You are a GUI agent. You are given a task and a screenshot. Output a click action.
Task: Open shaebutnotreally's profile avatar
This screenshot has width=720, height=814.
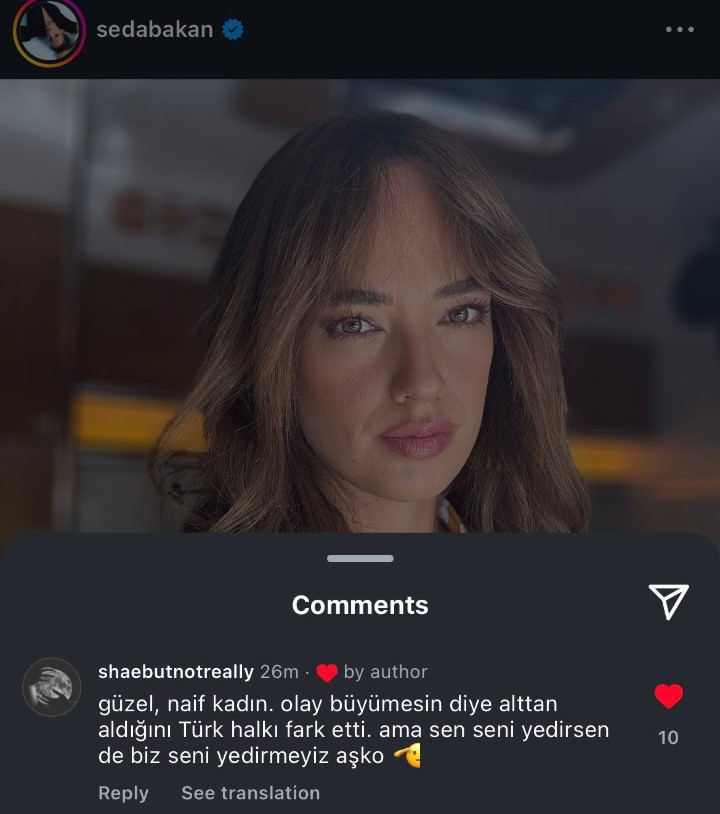point(51,687)
